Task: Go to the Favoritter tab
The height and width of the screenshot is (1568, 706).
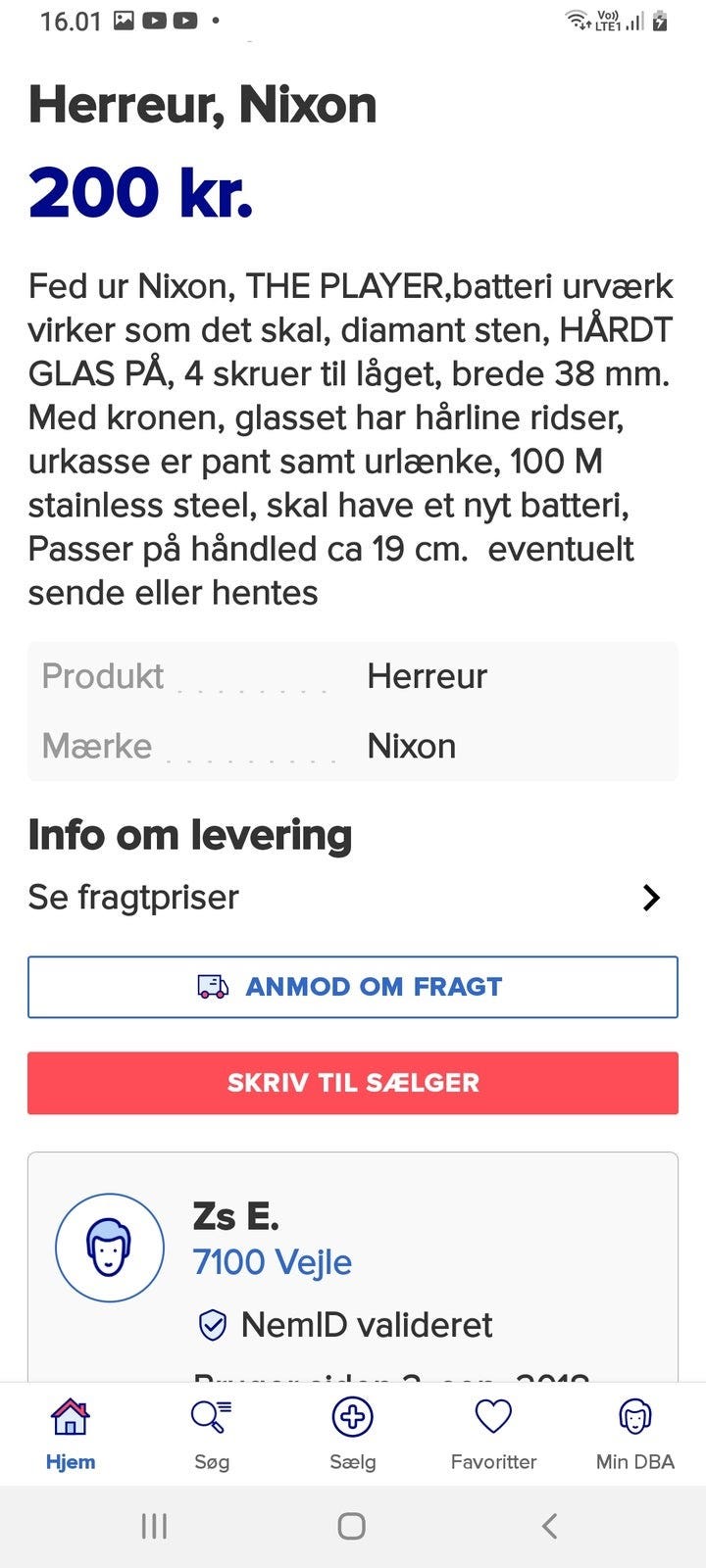Action: tap(493, 1435)
